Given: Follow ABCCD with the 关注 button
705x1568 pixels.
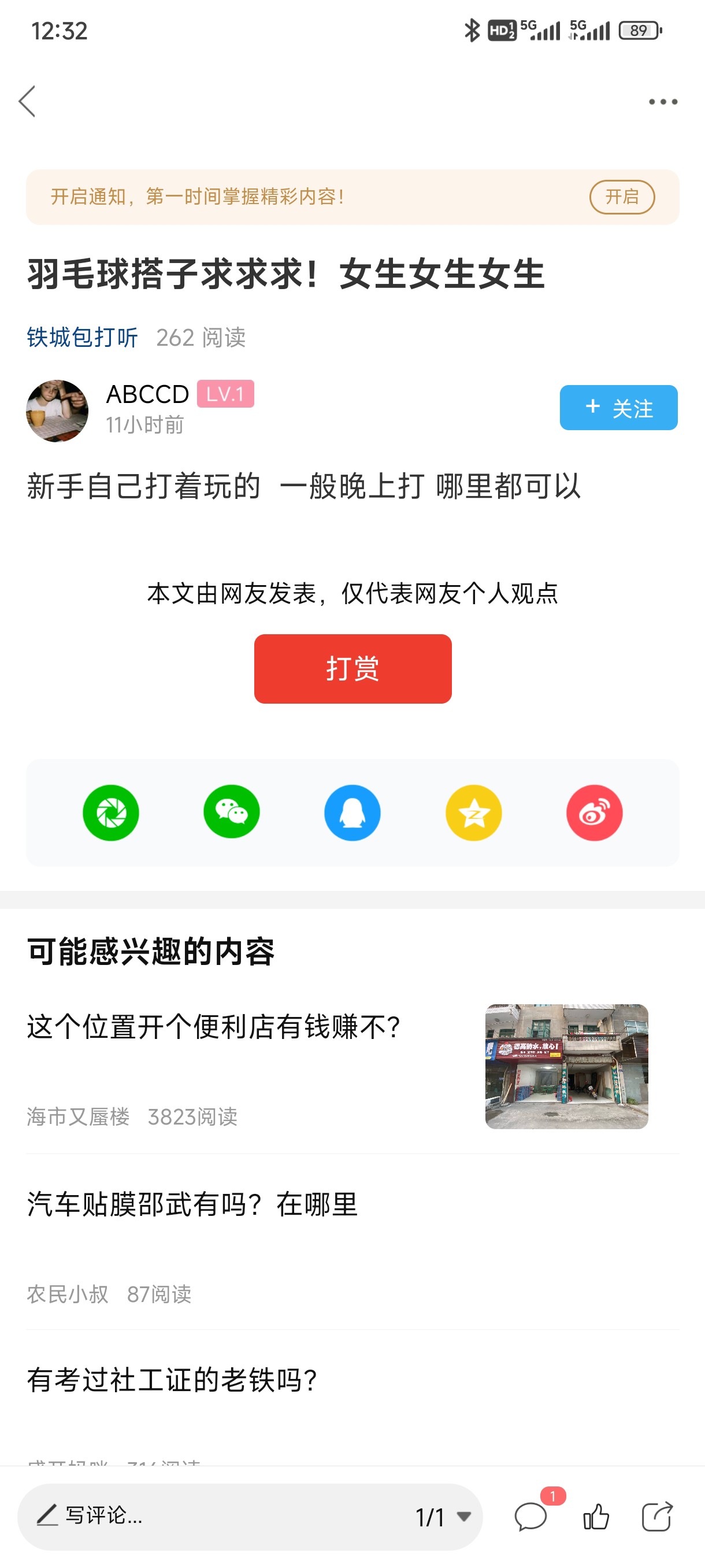Looking at the screenshot, I should [618, 408].
